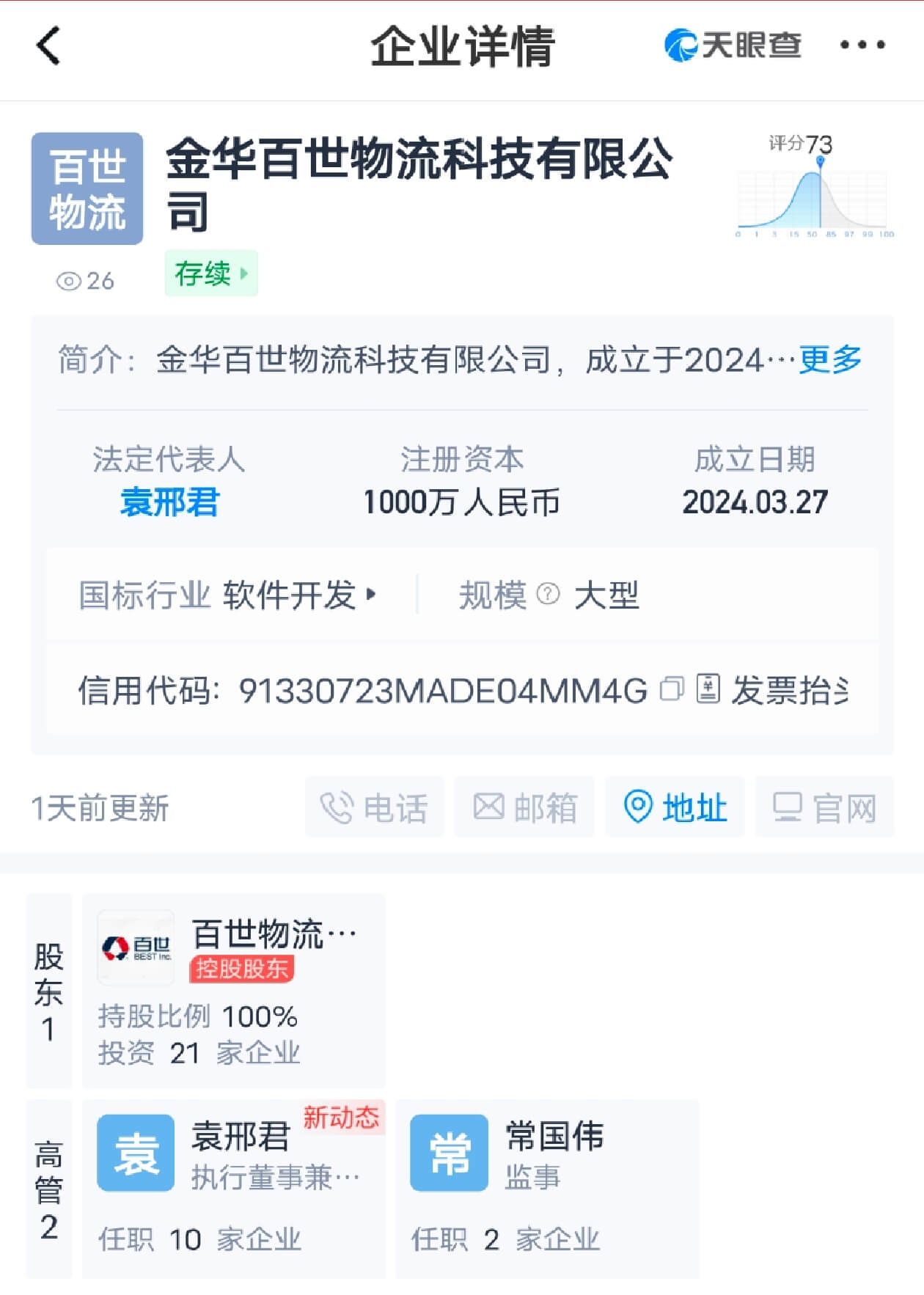Tap the 邮箱 email button
The width and height of the screenshot is (924, 1295).
(524, 807)
